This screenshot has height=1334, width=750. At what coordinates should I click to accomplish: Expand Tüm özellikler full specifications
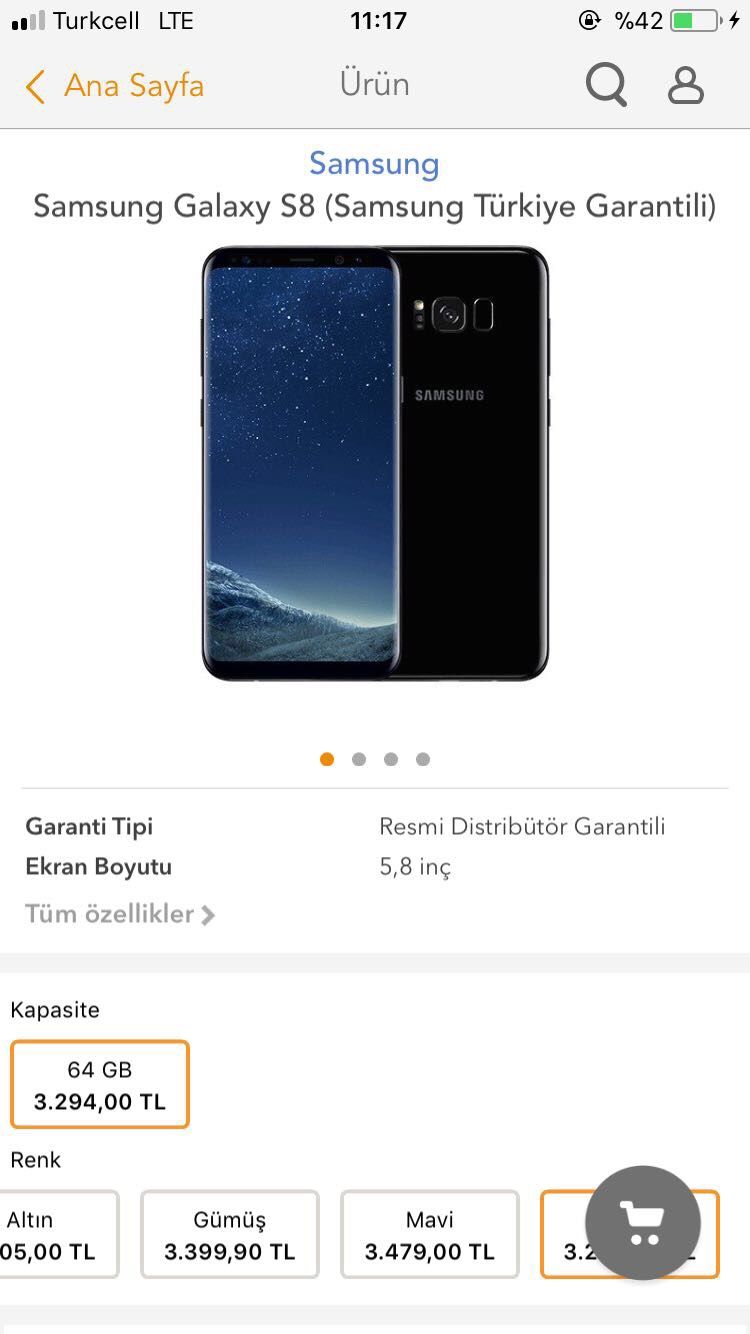(120, 914)
